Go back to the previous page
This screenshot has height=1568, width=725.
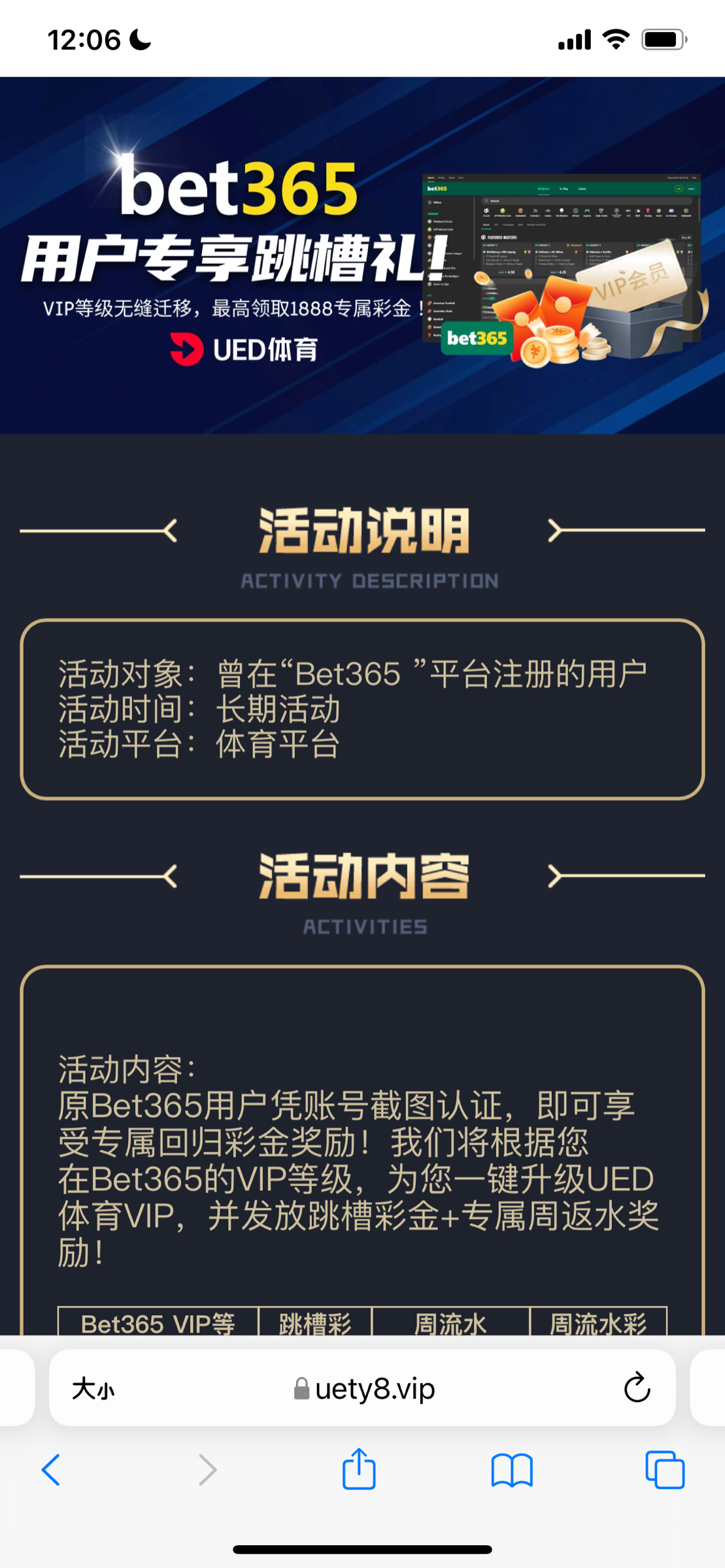tap(51, 1470)
